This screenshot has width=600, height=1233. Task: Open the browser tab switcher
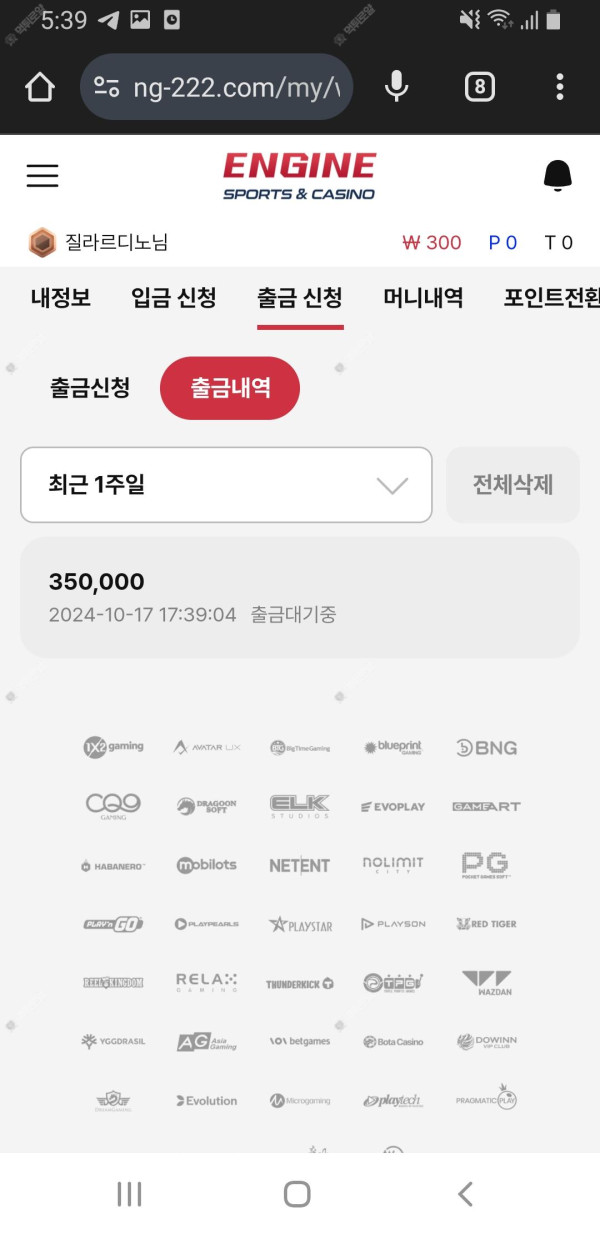[x=480, y=87]
